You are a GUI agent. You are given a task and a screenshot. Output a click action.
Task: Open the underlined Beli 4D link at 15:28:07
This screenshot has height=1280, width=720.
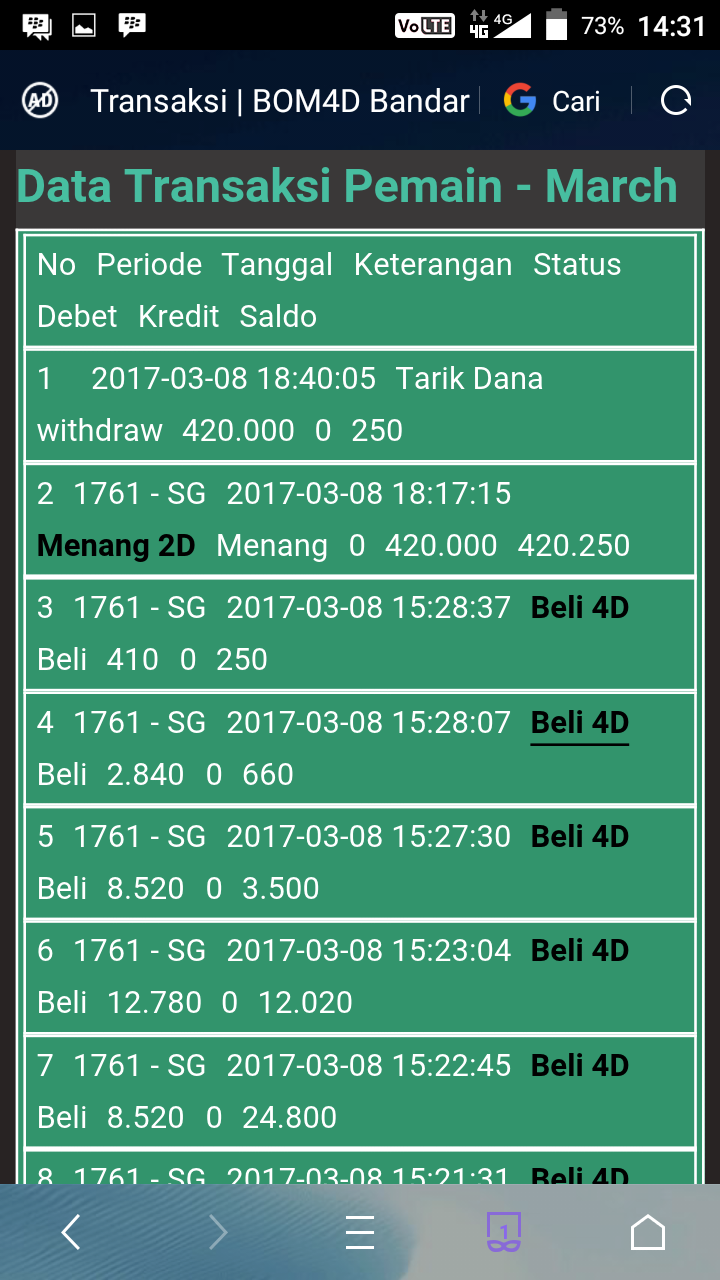point(579,723)
